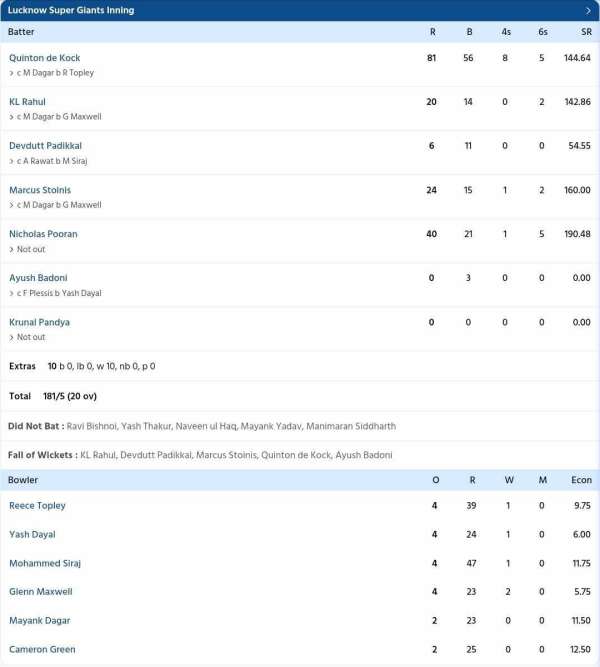
Task: Open Ayush Badoni's profile
Action: 36,278
